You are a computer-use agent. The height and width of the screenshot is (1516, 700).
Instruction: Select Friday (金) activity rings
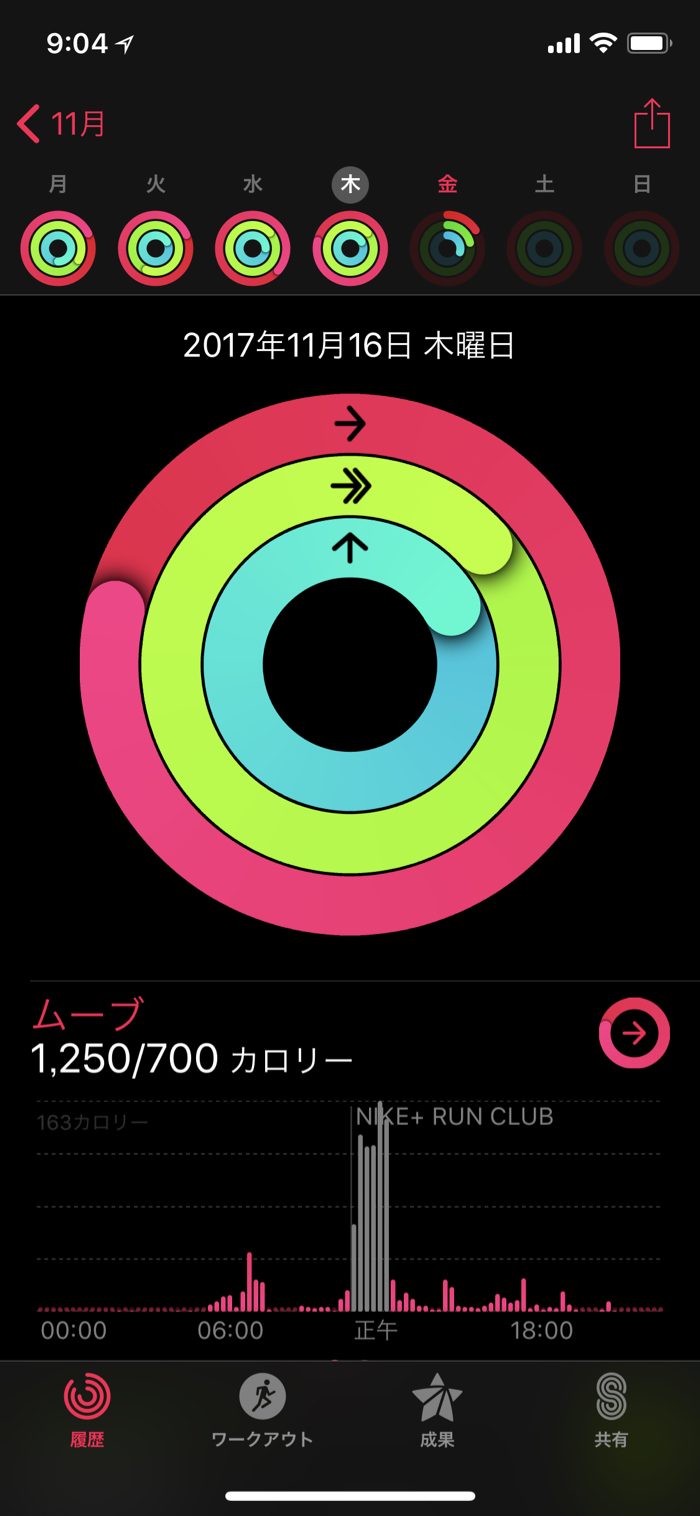448,248
